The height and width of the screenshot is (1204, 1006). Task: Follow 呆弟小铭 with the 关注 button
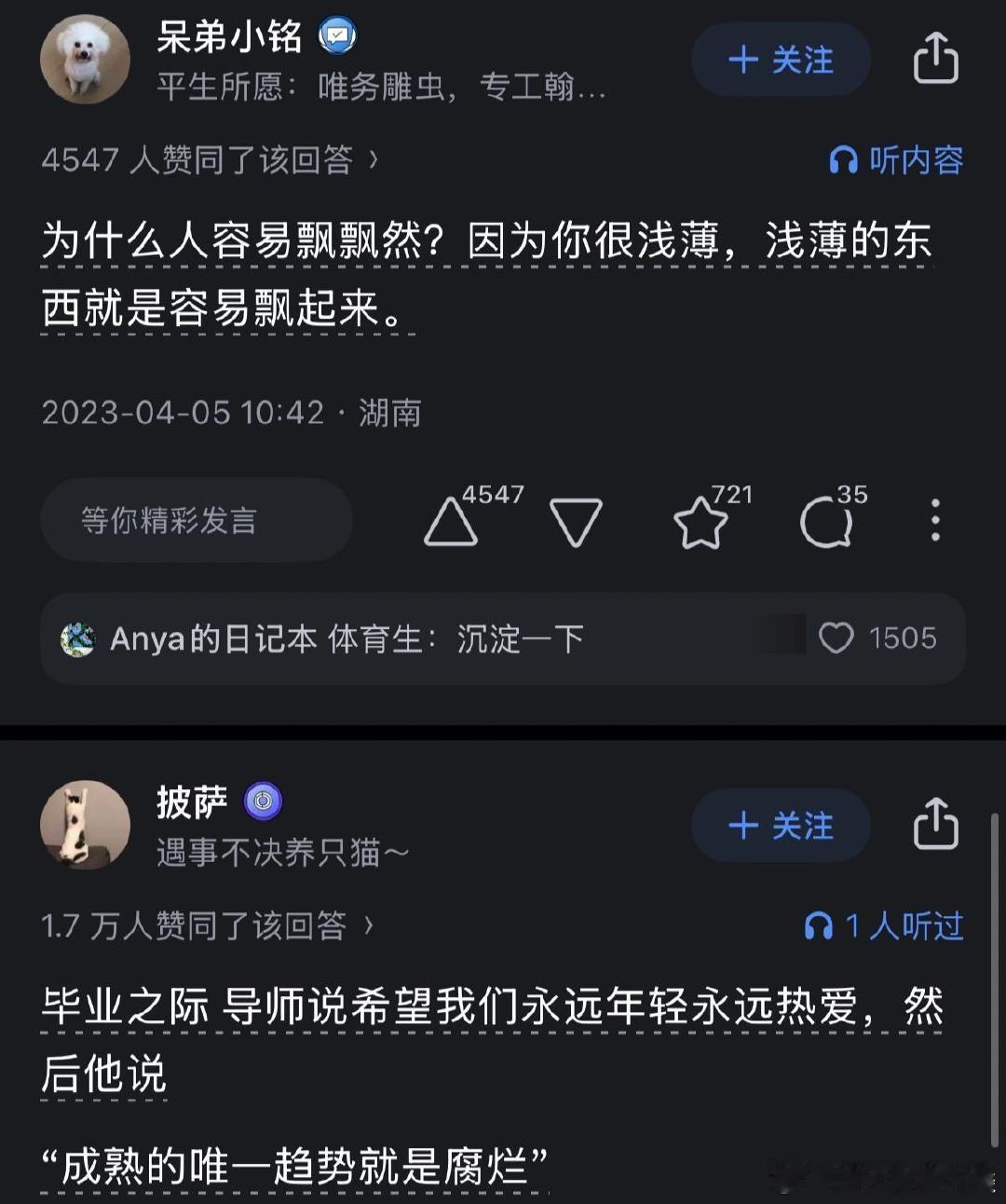coord(781,59)
